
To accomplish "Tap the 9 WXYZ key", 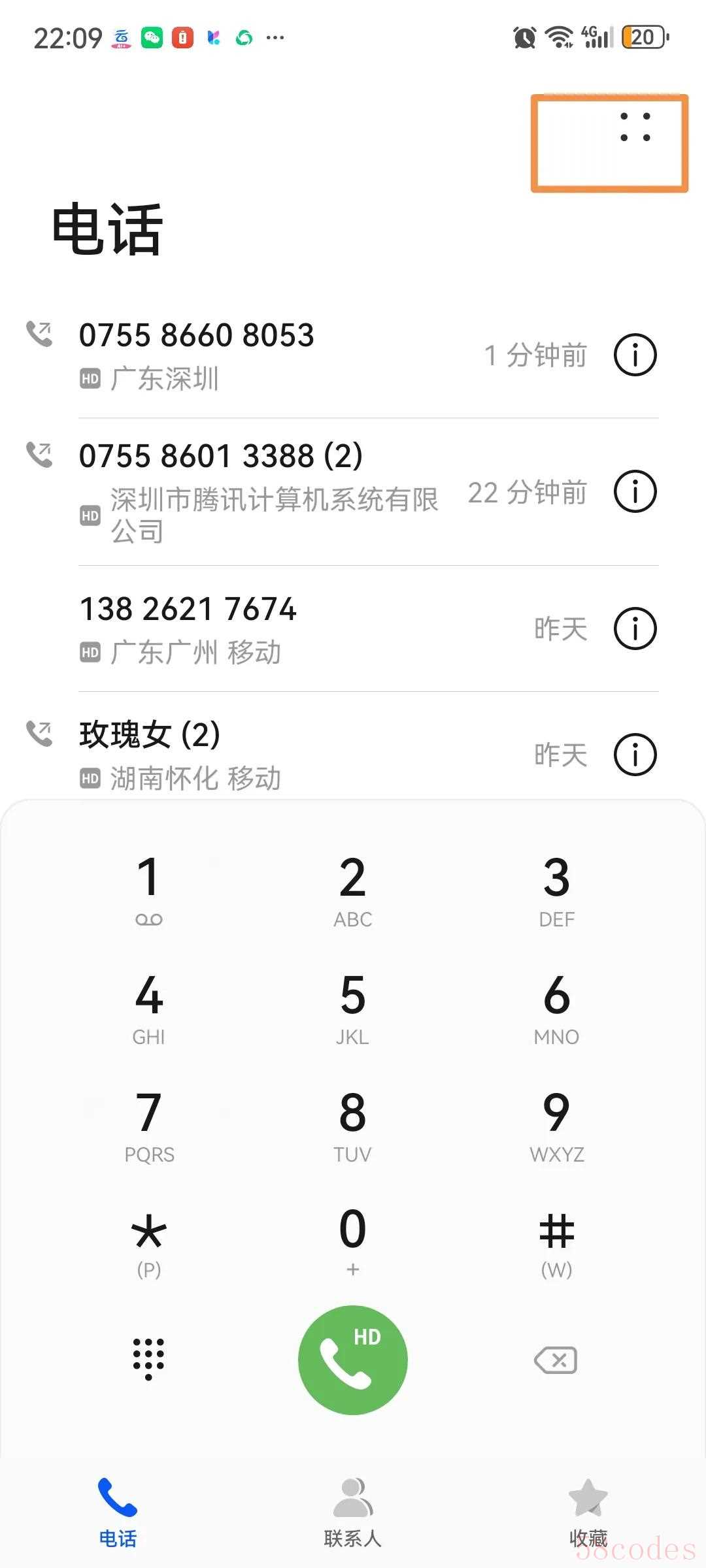I will [x=557, y=1125].
